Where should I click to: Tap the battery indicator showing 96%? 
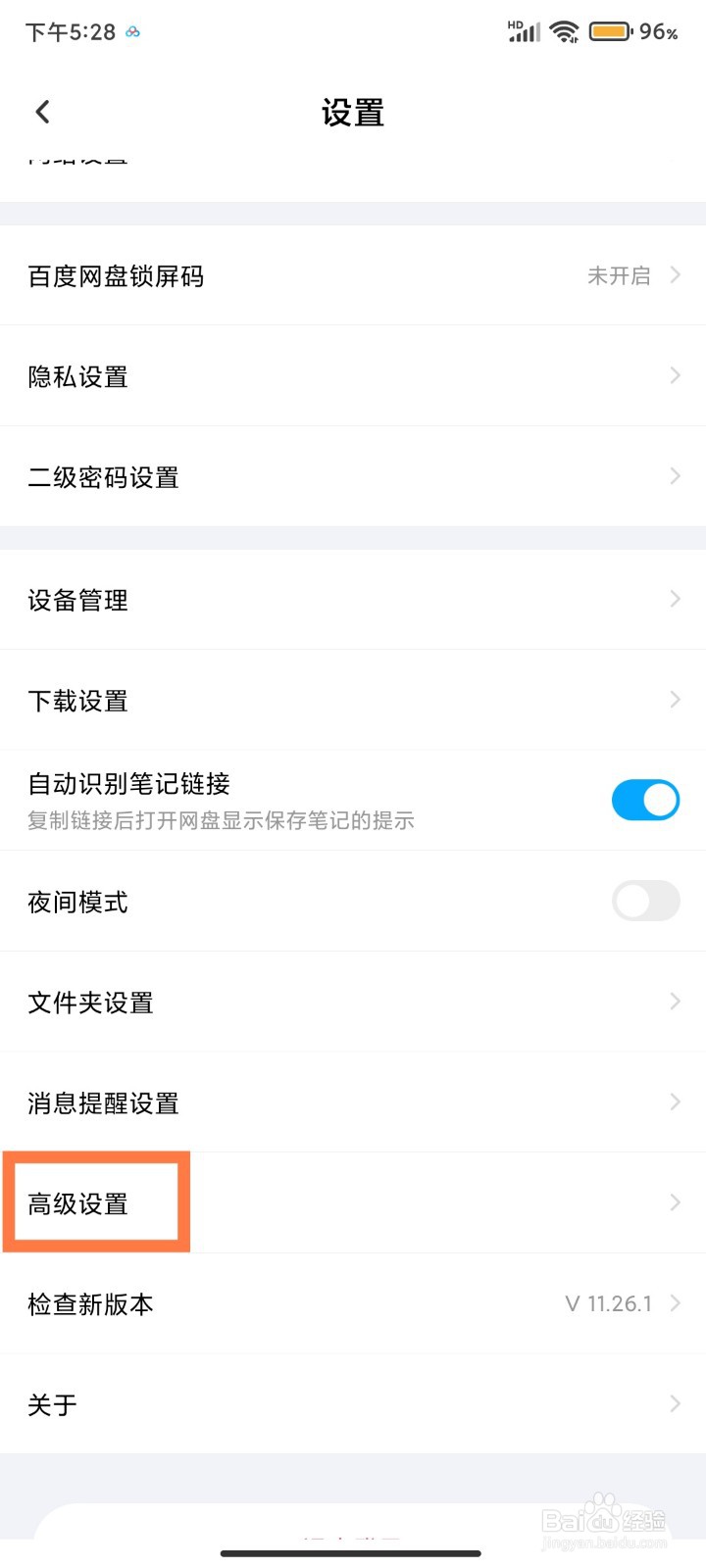pos(608,31)
